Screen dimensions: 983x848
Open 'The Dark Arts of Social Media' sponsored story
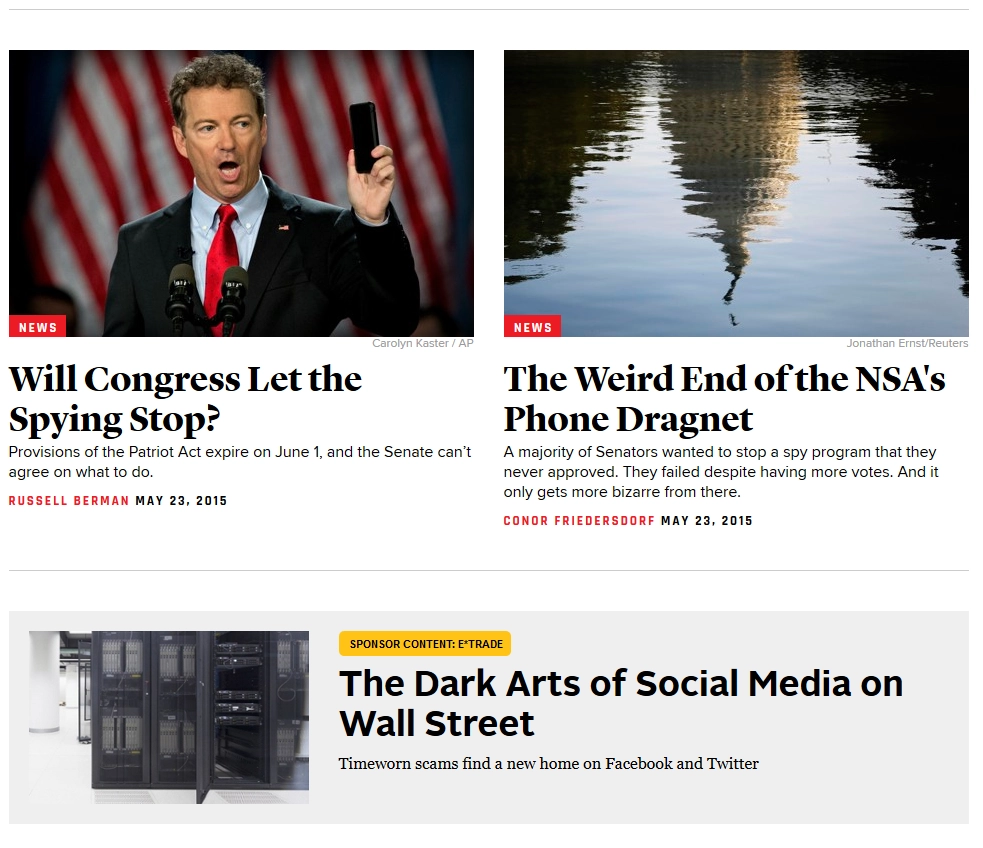[x=620, y=702]
